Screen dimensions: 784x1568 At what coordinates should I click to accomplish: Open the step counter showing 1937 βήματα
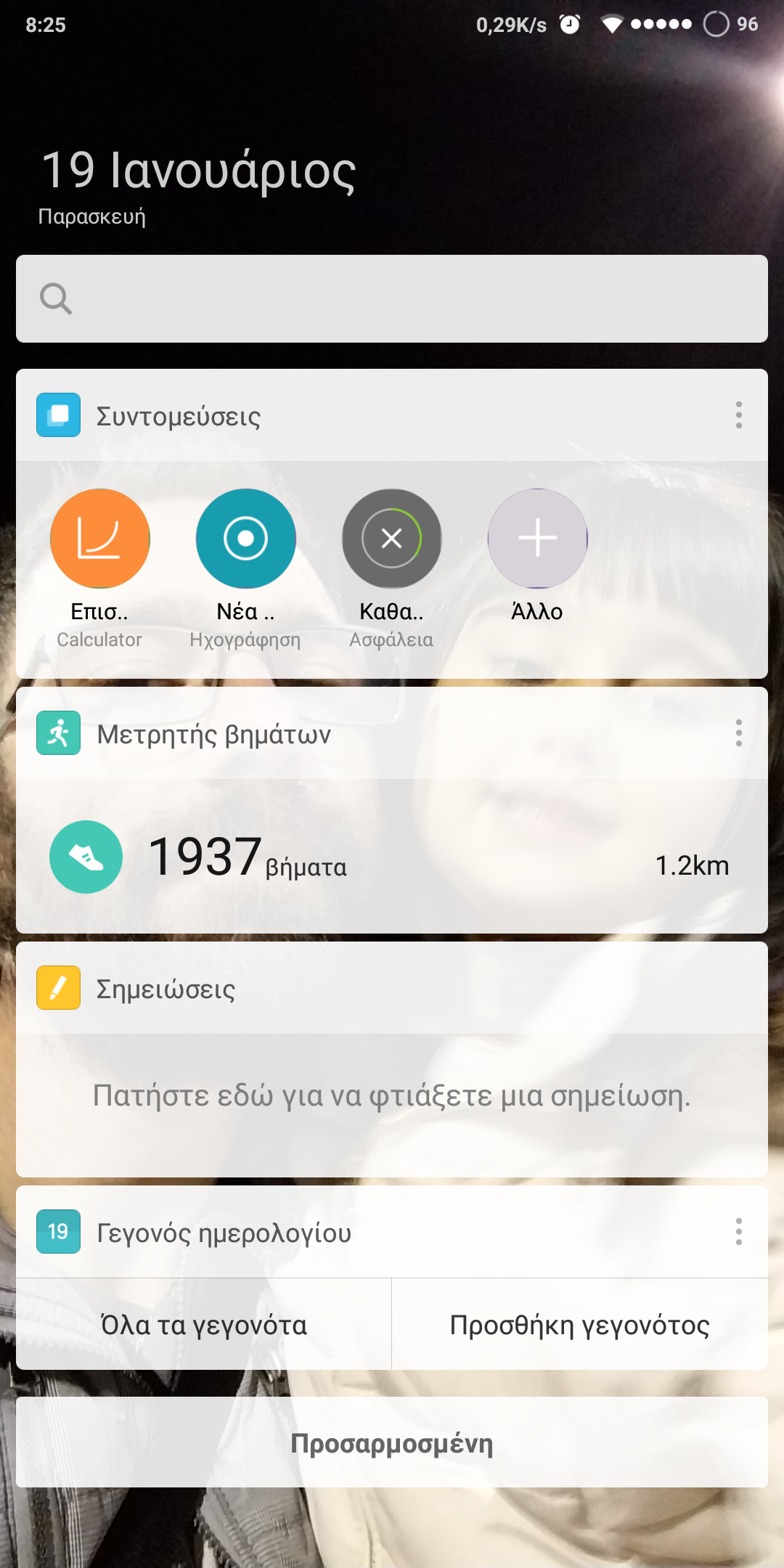(x=392, y=857)
